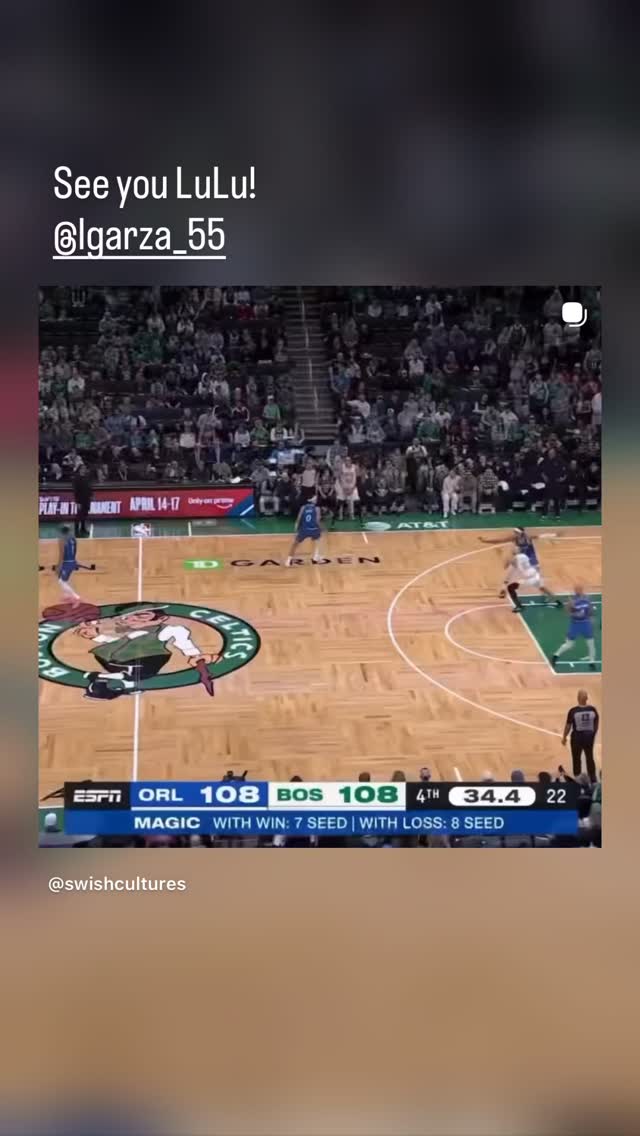Image resolution: width=640 pixels, height=1136 pixels.
Task: Visit the @swishcultures profile tag
Action: (117, 884)
